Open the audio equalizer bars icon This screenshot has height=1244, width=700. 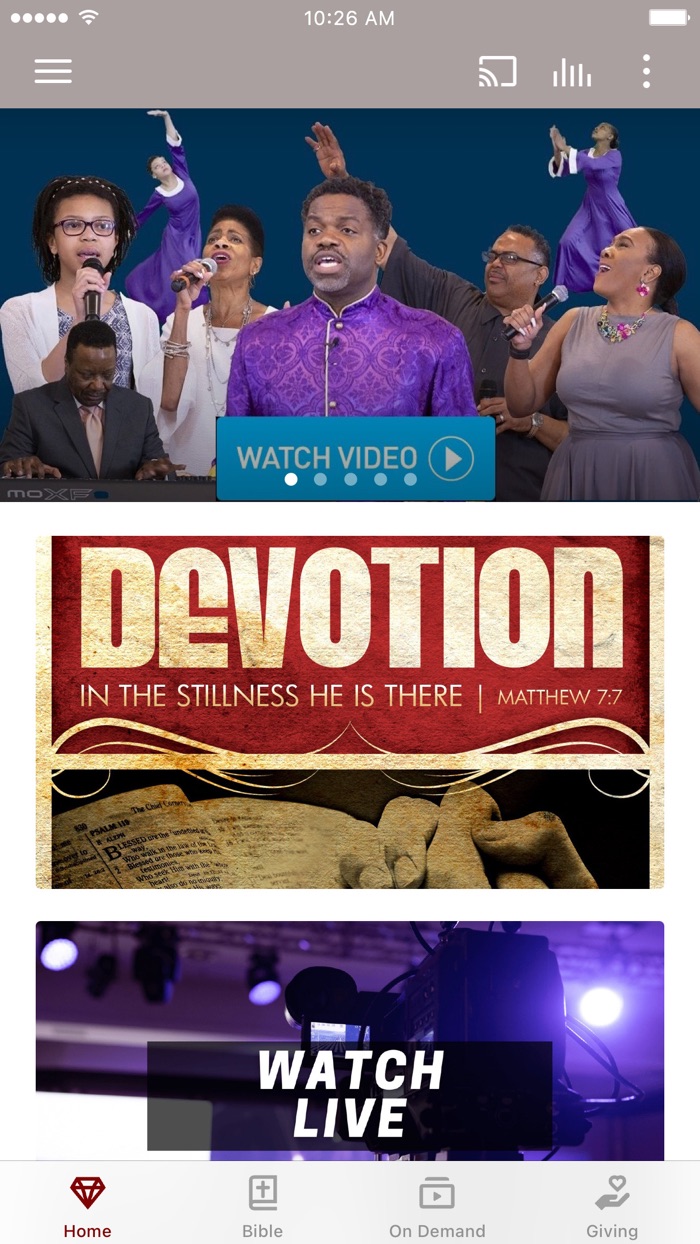point(572,72)
